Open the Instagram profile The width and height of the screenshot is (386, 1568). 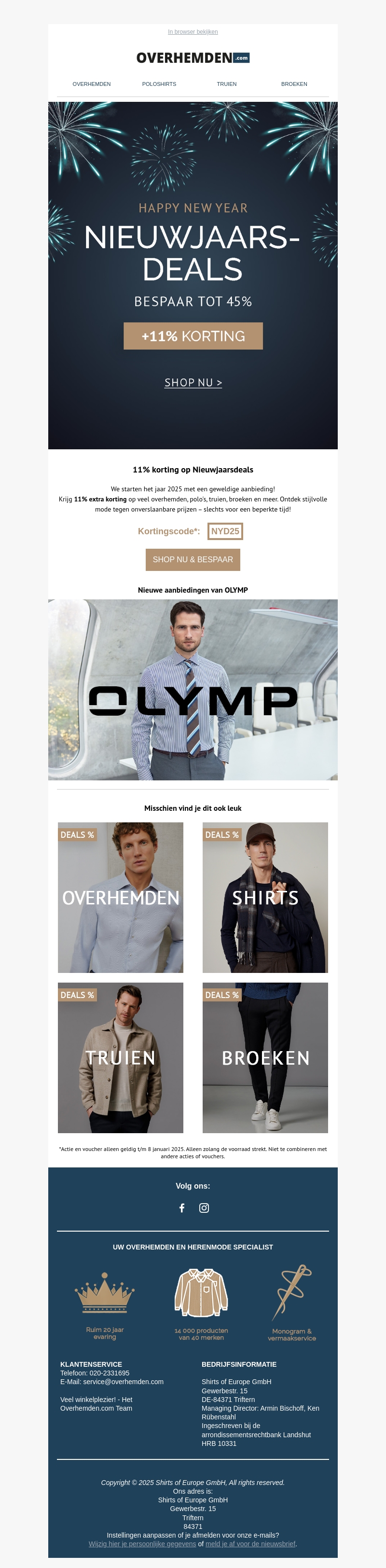tap(204, 1207)
